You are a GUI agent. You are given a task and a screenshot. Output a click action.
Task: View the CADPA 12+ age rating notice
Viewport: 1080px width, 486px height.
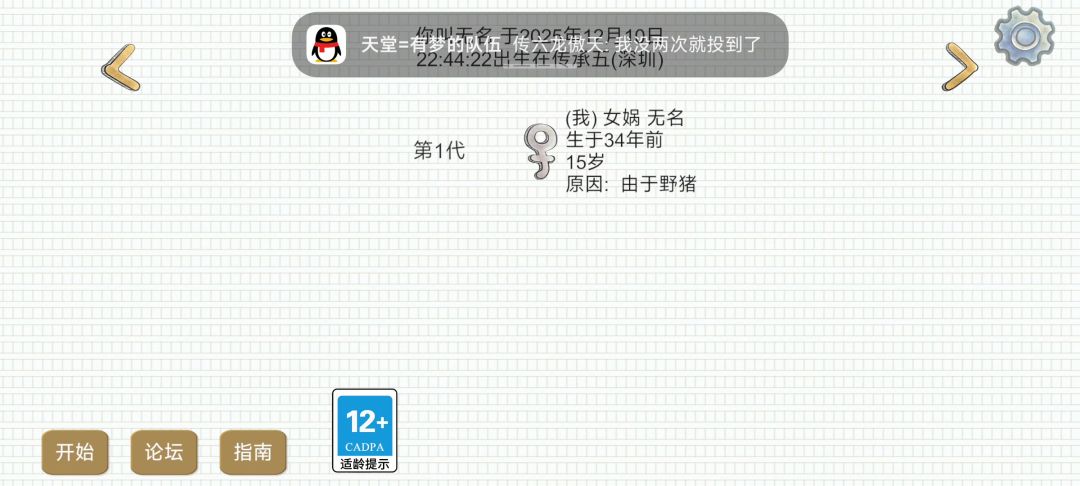[x=365, y=430]
